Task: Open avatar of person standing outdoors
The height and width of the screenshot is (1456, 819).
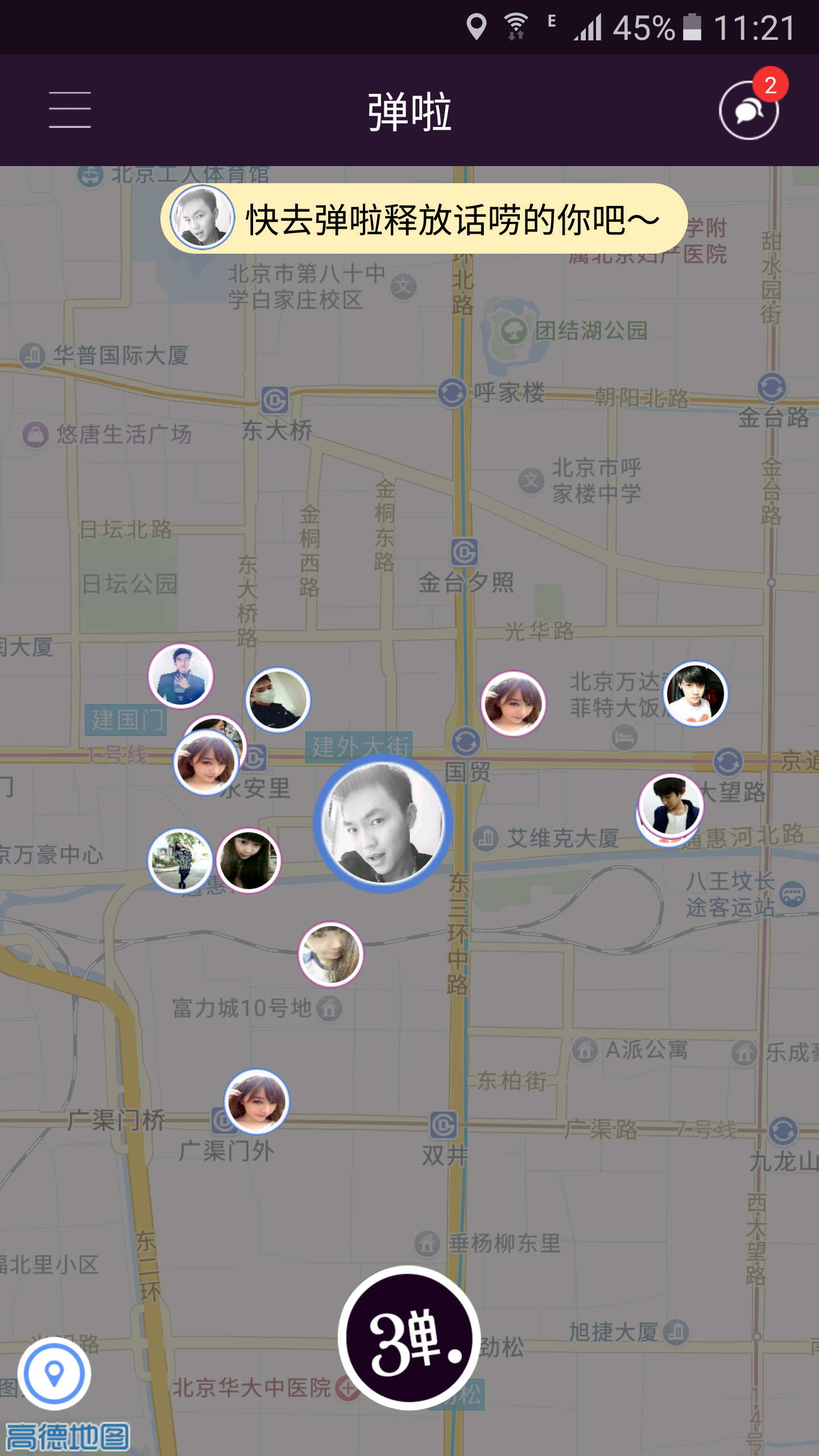Action: click(180, 860)
